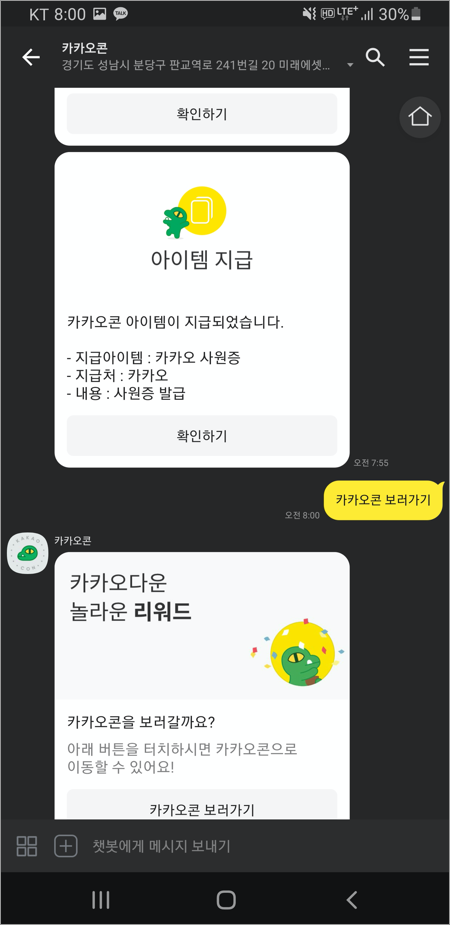Open the 카카오콘 bot profile picture
The image size is (450, 925).
(27, 553)
